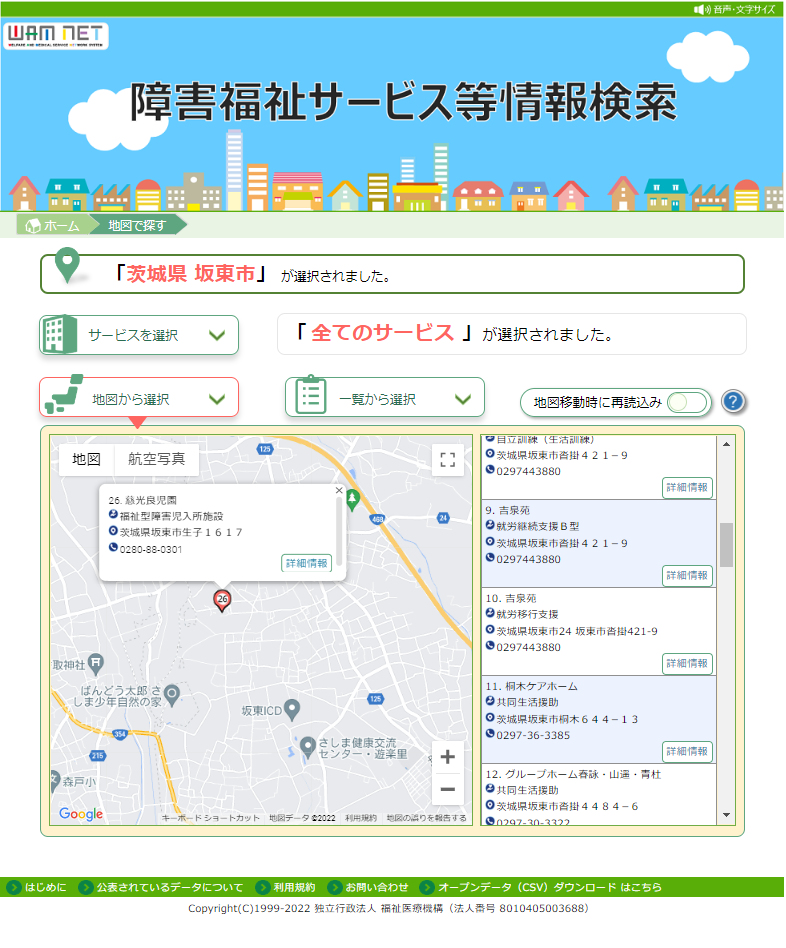Zoom in on the map

point(448,757)
